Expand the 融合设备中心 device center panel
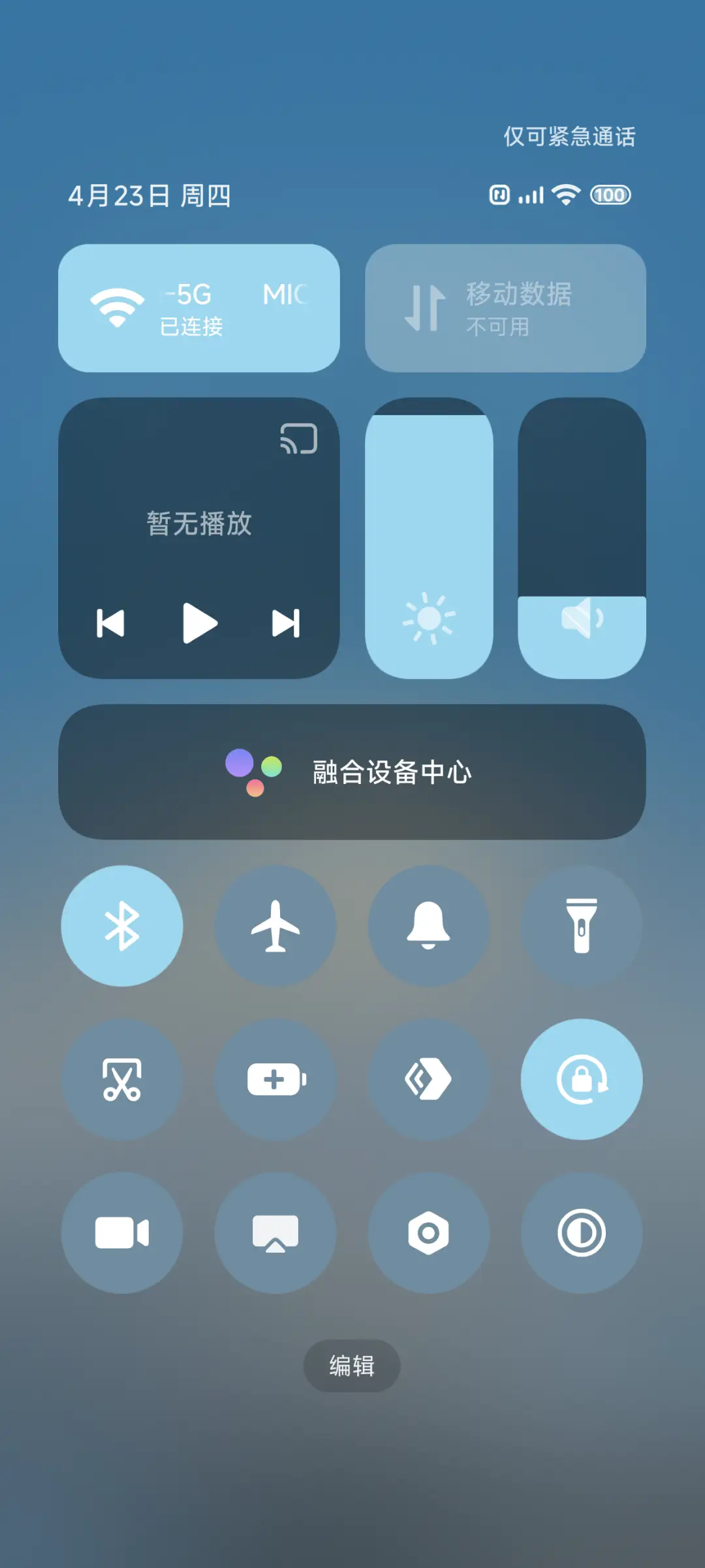Image resolution: width=705 pixels, height=1568 pixels. tap(352, 772)
